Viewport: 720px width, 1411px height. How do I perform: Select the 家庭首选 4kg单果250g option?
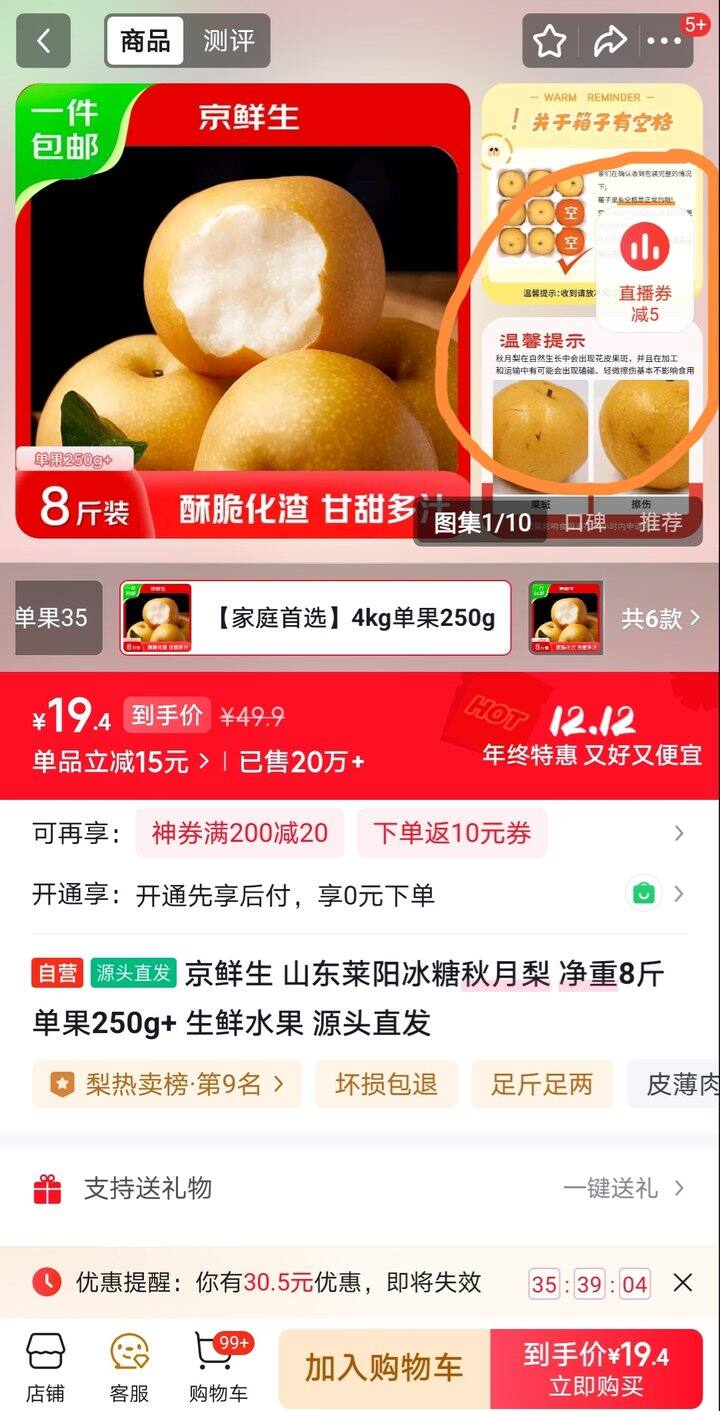tap(315, 618)
